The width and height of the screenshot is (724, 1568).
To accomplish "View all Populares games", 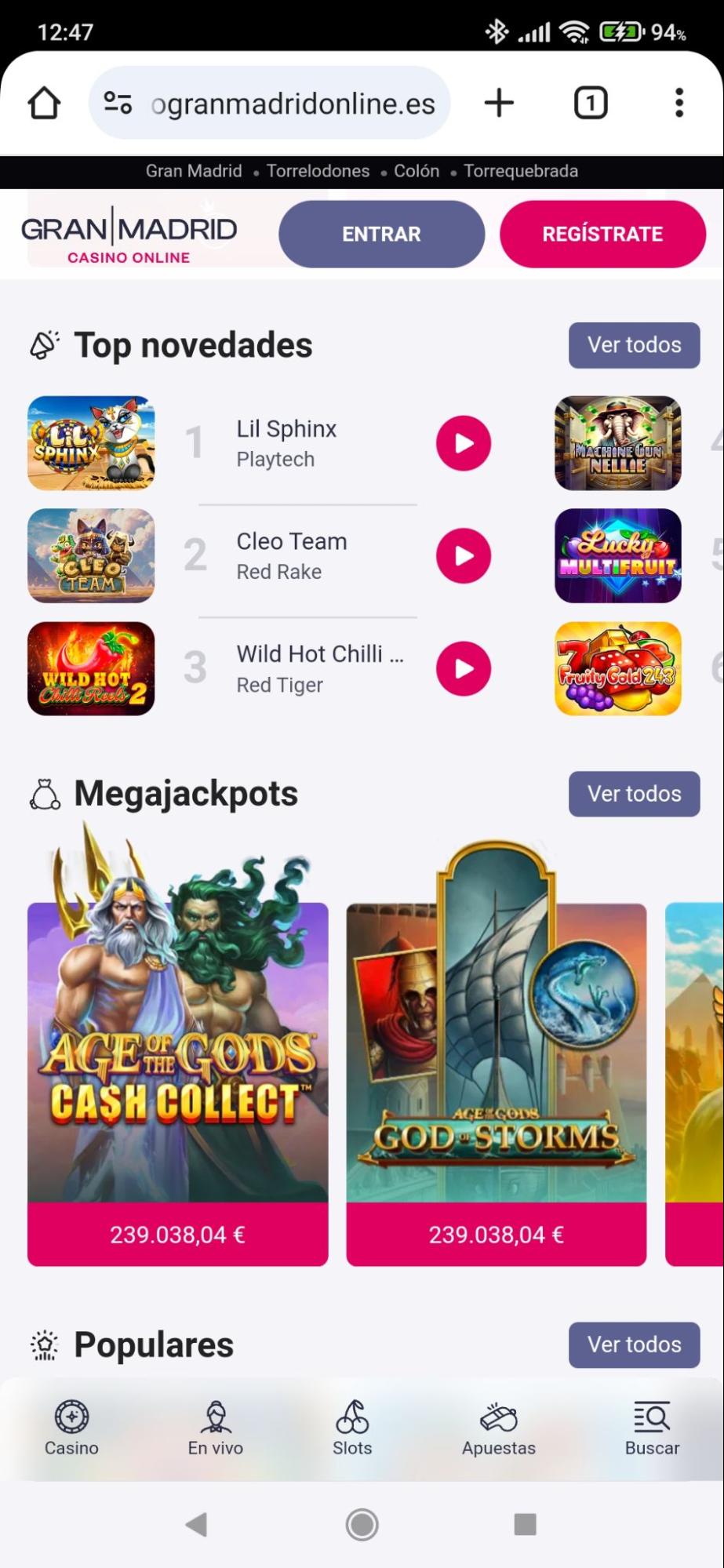I will point(634,1344).
